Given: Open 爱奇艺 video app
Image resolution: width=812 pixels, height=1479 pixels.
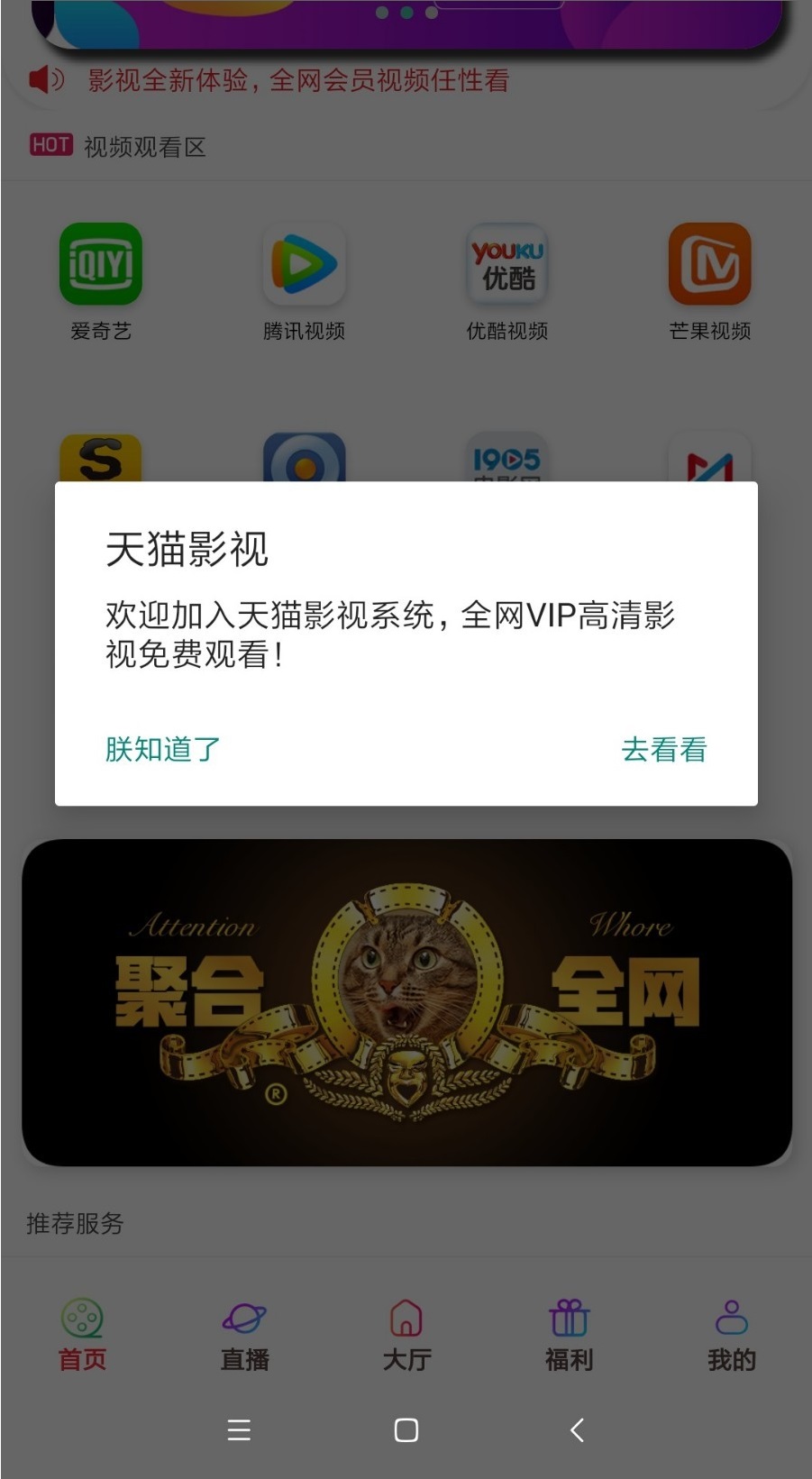Looking at the screenshot, I should 101,281.
